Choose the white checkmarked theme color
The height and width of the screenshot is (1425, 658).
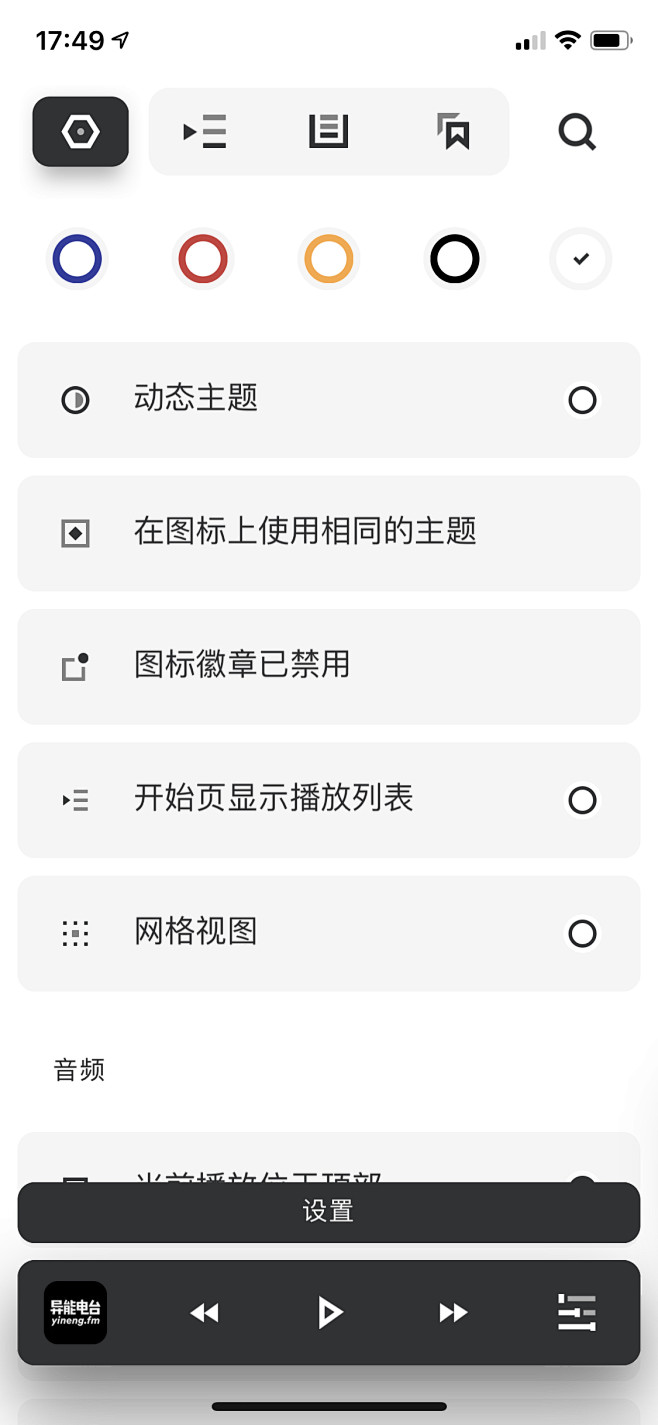pos(581,260)
